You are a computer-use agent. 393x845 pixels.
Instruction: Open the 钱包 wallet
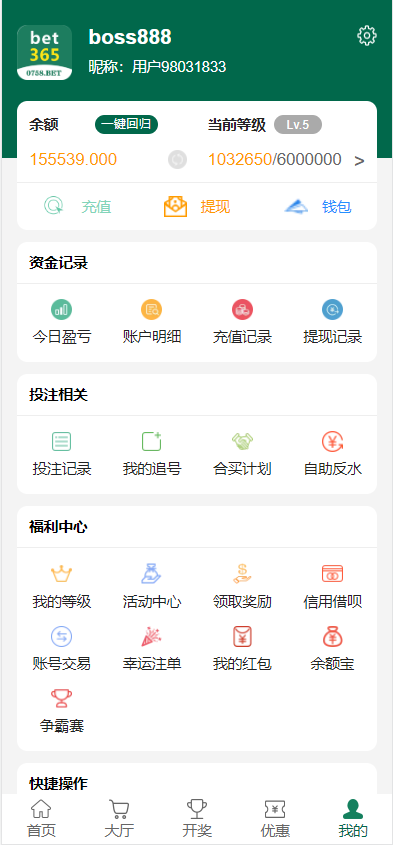(x=318, y=206)
